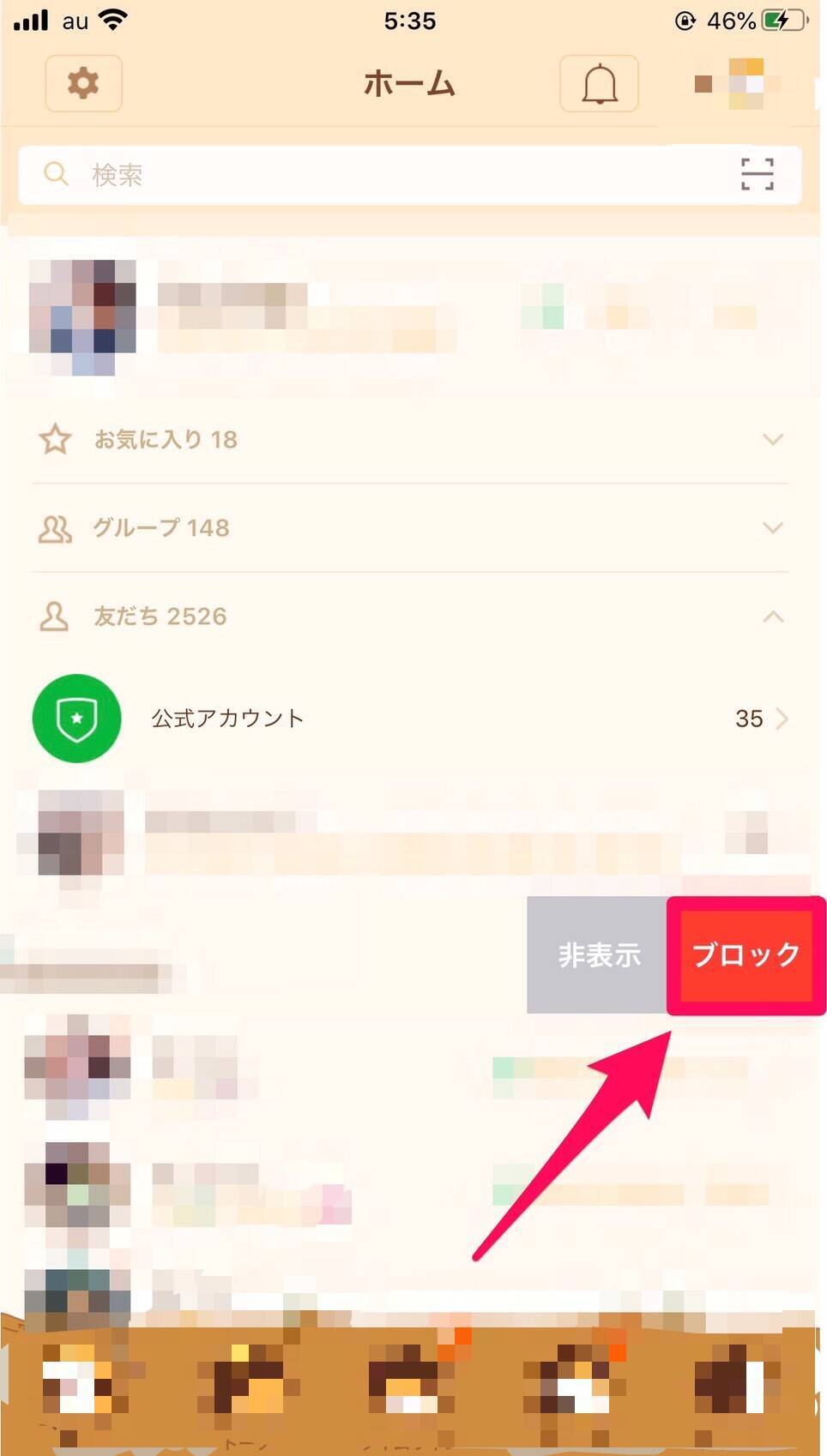Tap the red ブロック button
Viewport: 827px width, 1456px height.
pos(746,954)
